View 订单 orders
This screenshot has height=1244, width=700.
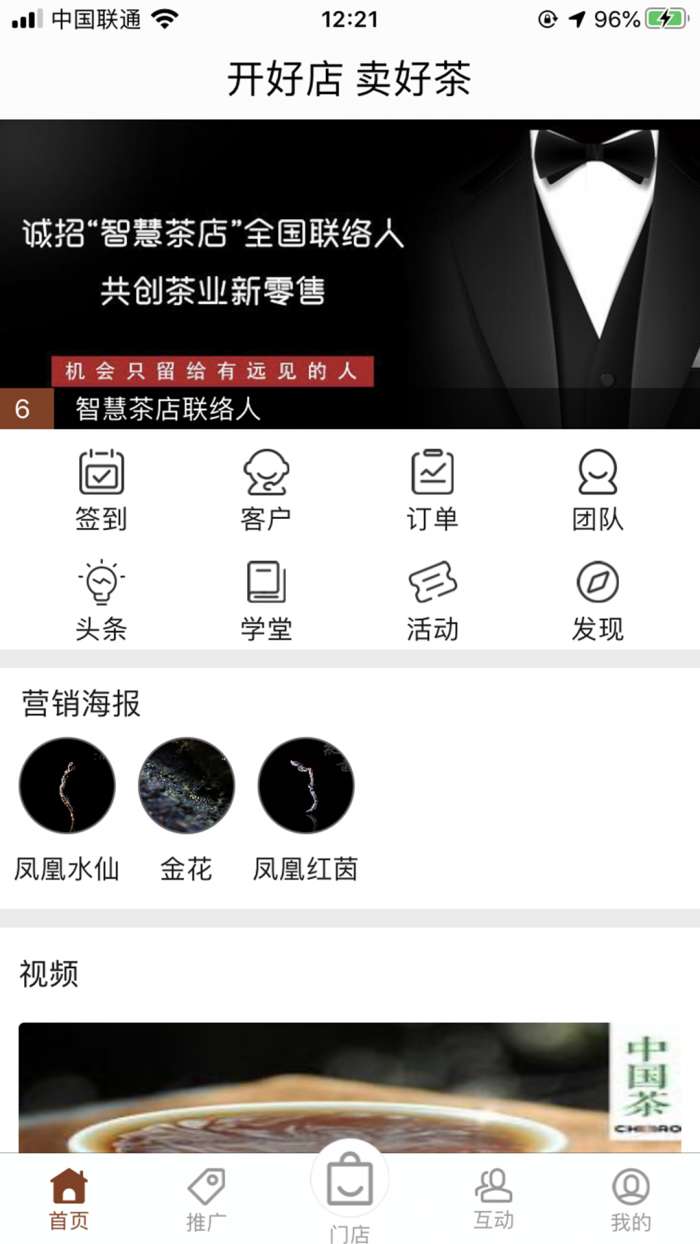point(432,490)
